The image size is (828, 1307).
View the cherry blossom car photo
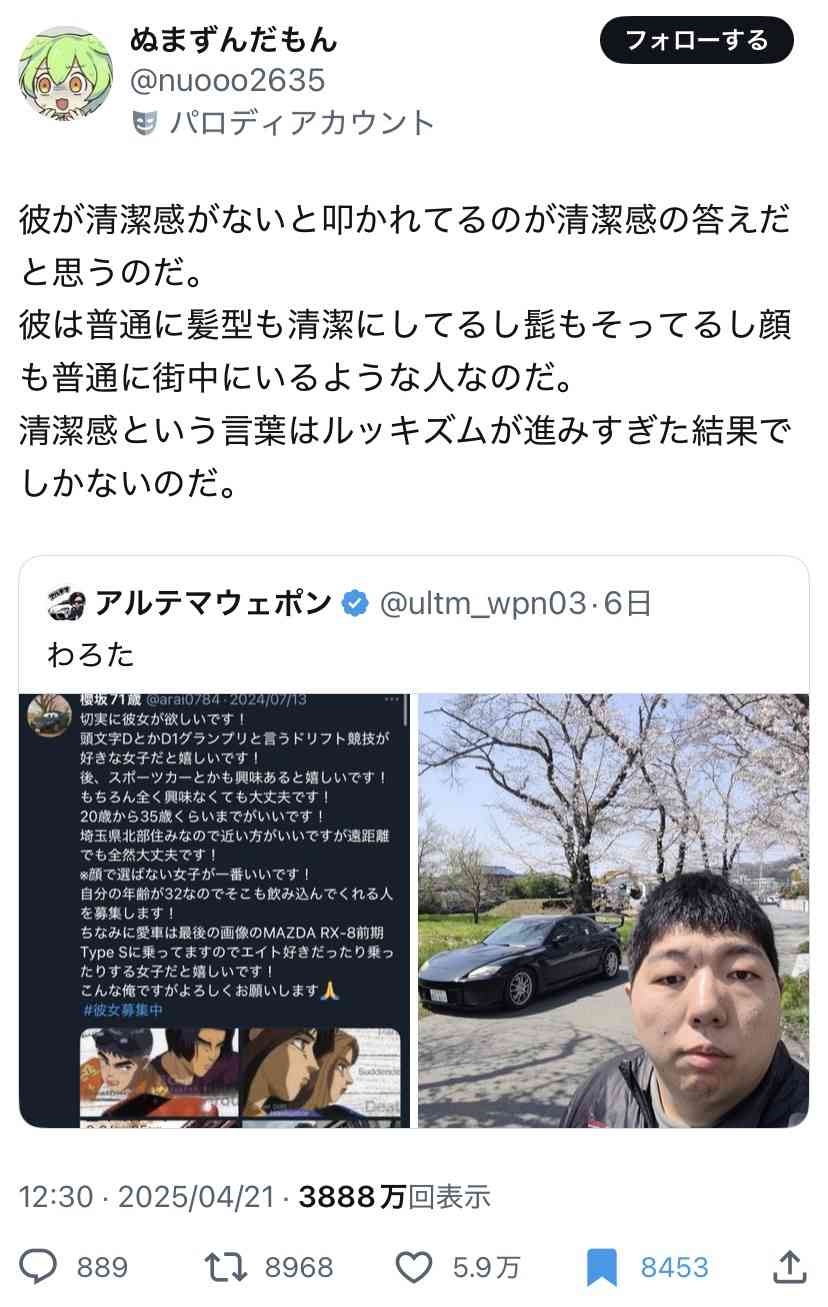(x=612, y=910)
